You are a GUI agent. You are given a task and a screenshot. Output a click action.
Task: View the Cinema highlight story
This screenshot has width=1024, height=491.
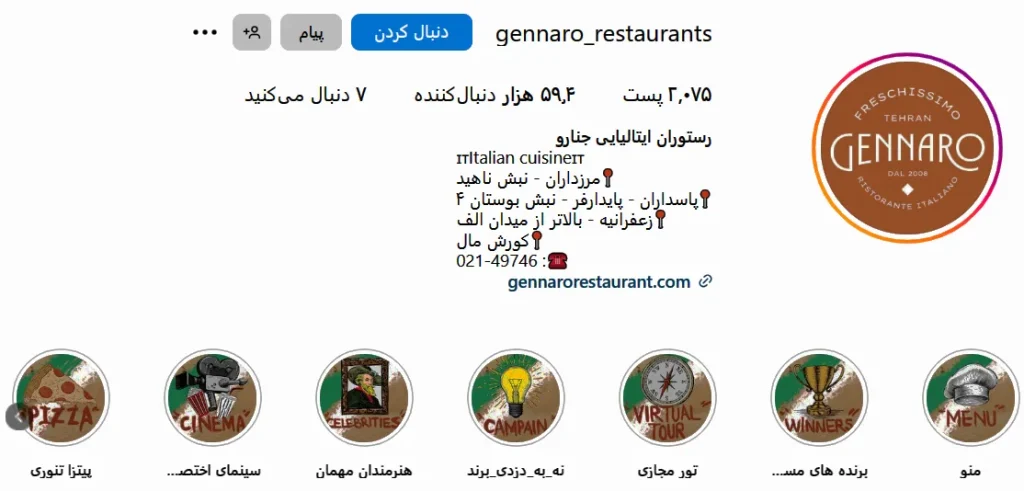(x=212, y=397)
